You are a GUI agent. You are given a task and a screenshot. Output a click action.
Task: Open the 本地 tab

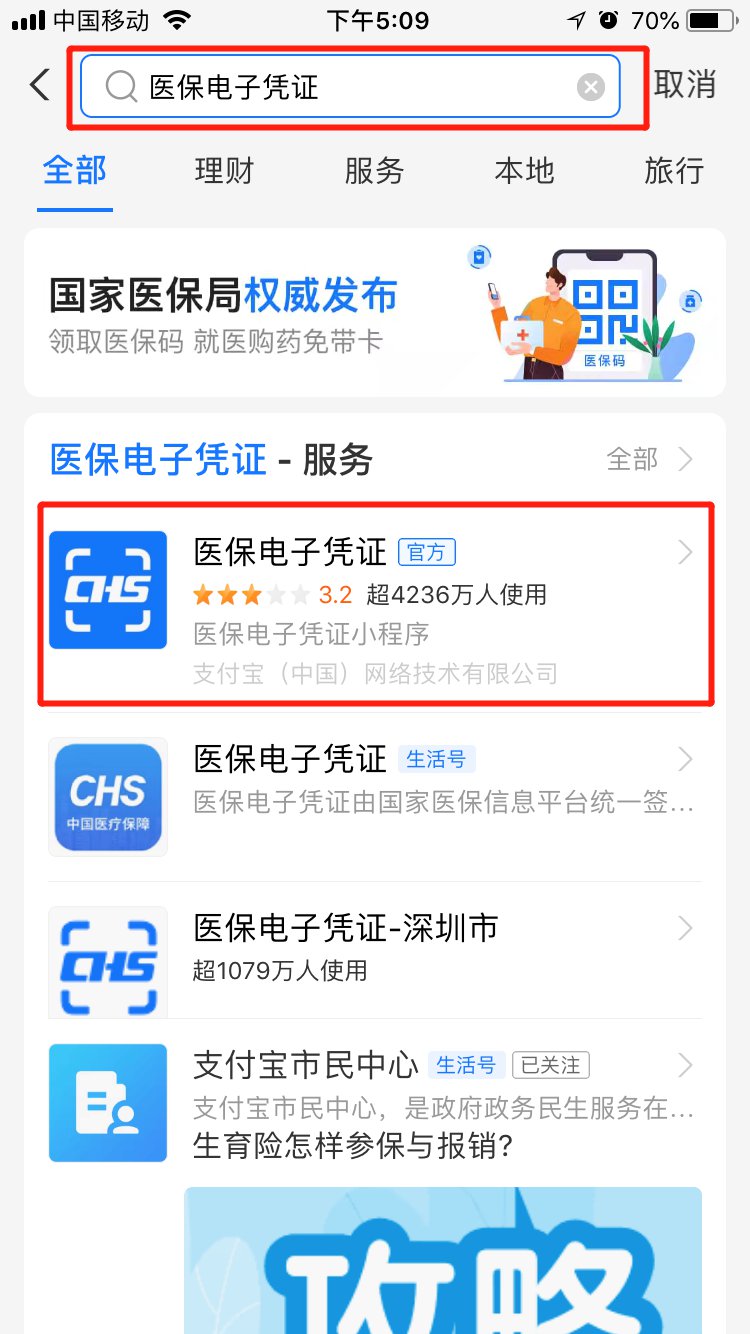(x=524, y=171)
